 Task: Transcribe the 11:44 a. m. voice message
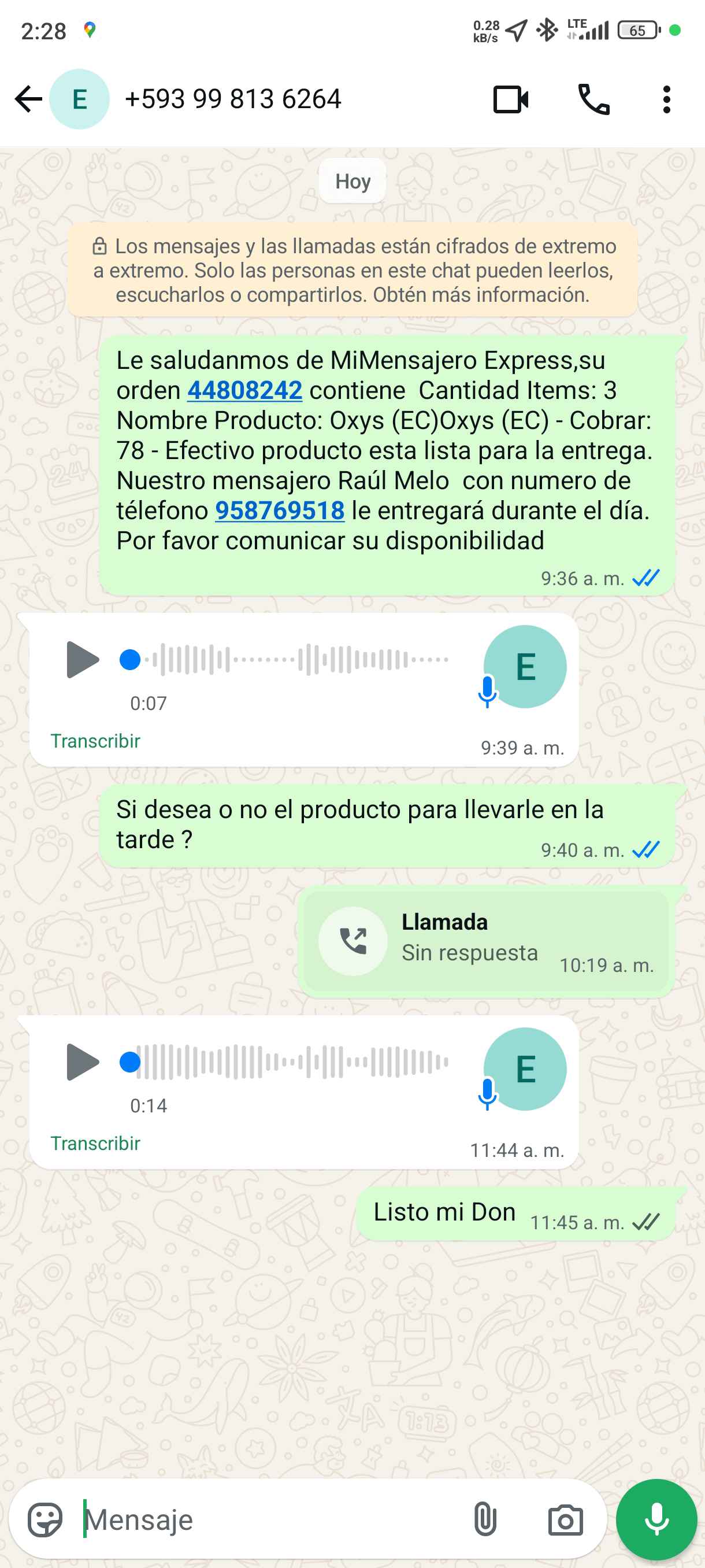tap(95, 1143)
